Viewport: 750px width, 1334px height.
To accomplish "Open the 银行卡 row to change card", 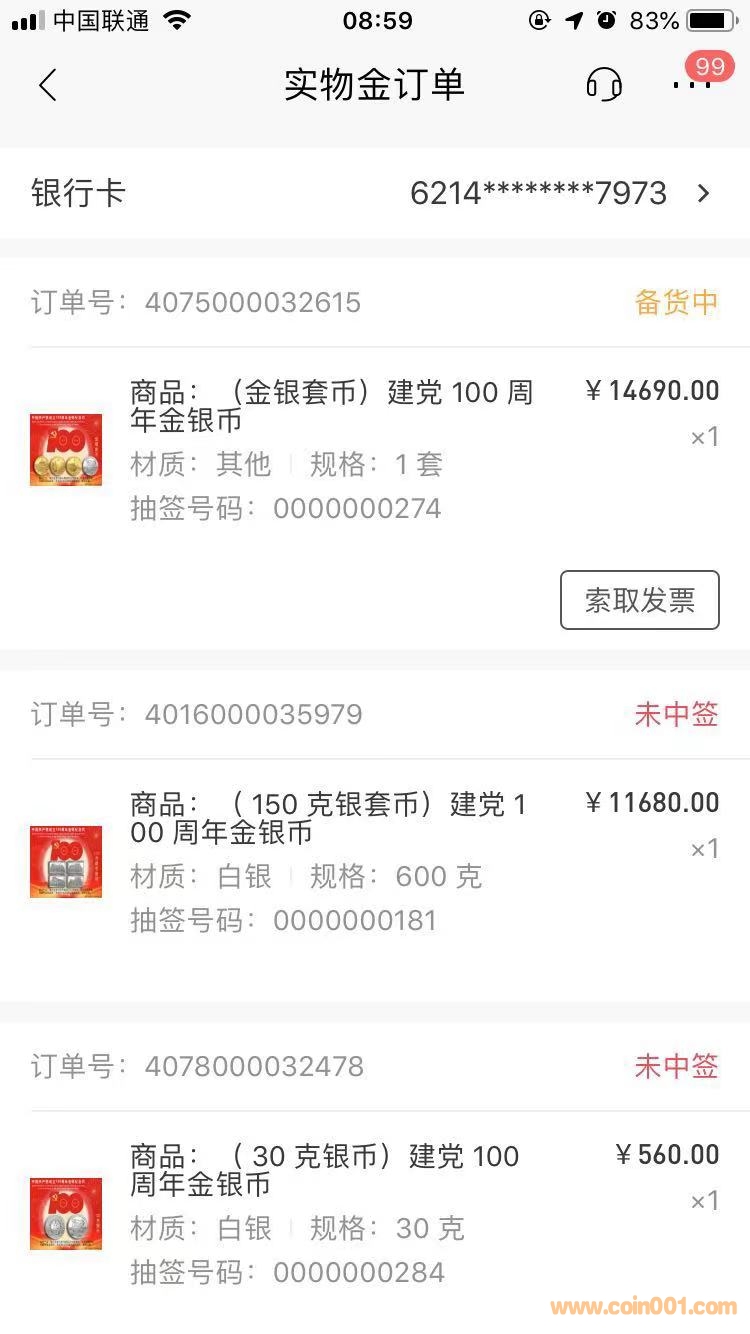I will (374, 193).
